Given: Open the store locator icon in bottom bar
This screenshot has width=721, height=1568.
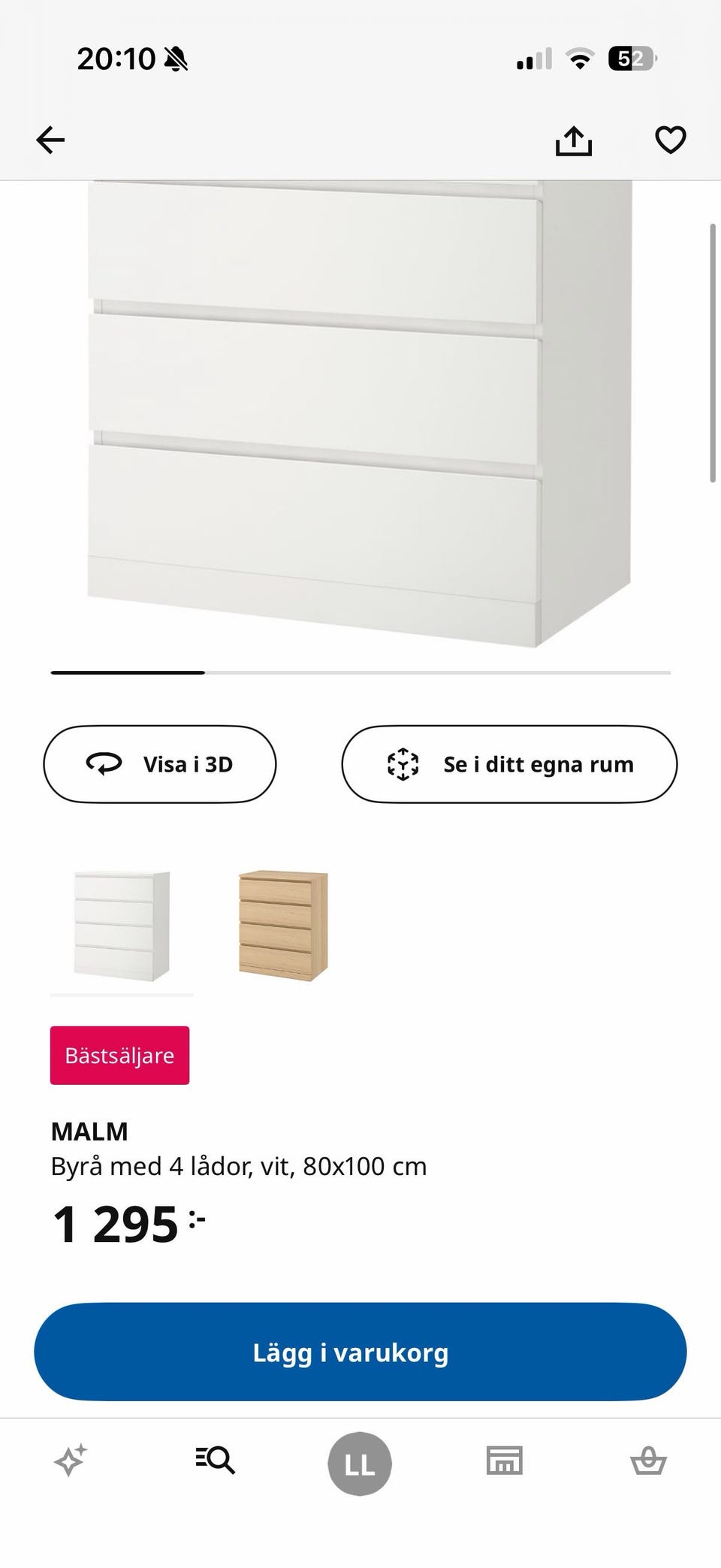Looking at the screenshot, I should pos(505,1461).
